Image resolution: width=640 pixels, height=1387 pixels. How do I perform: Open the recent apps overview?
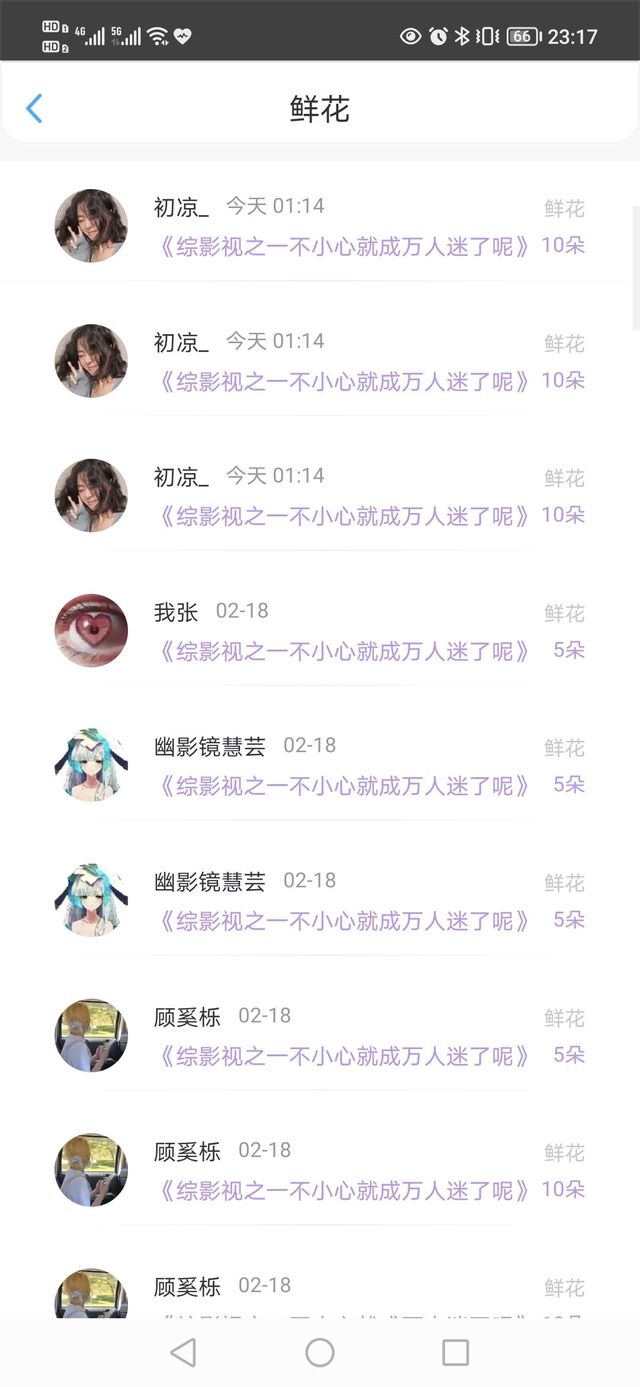[455, 1353]
